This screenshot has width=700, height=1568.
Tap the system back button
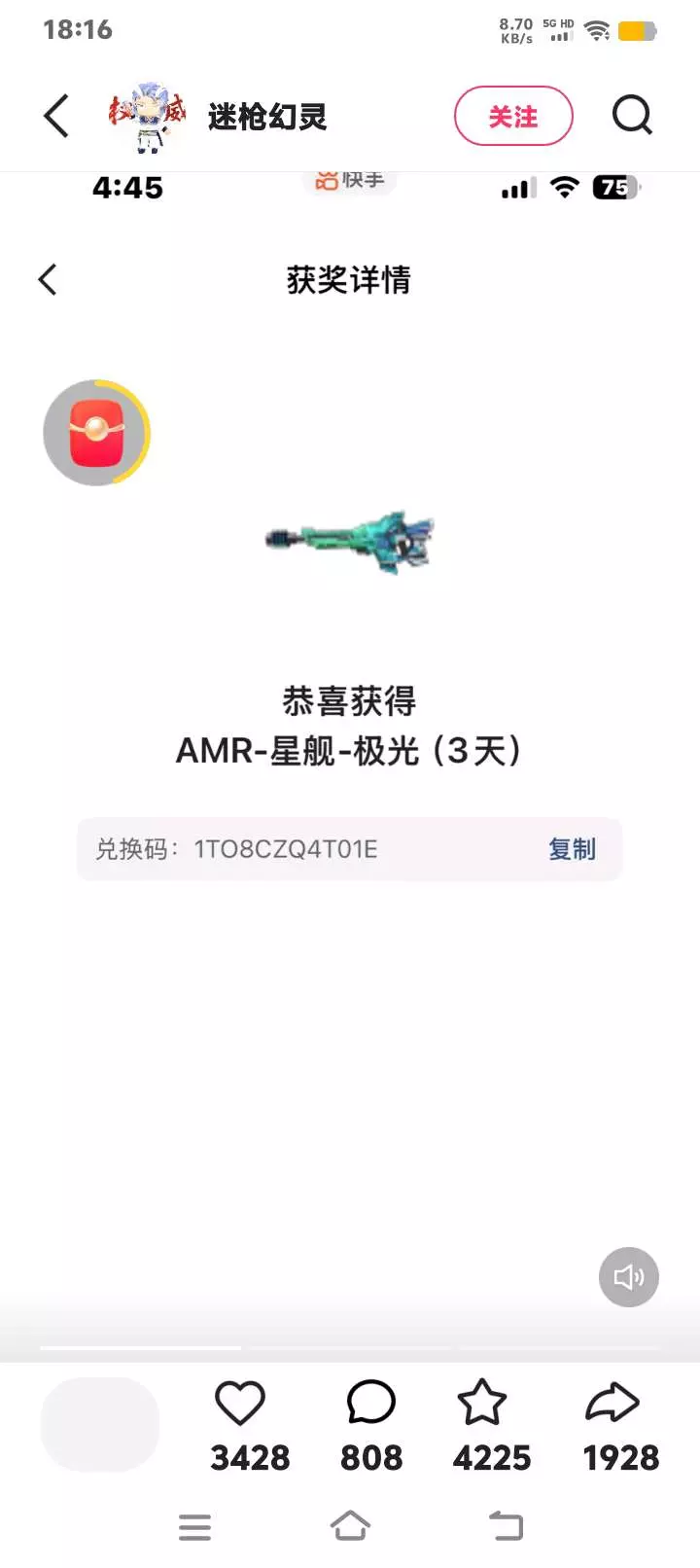[506, 1526]
